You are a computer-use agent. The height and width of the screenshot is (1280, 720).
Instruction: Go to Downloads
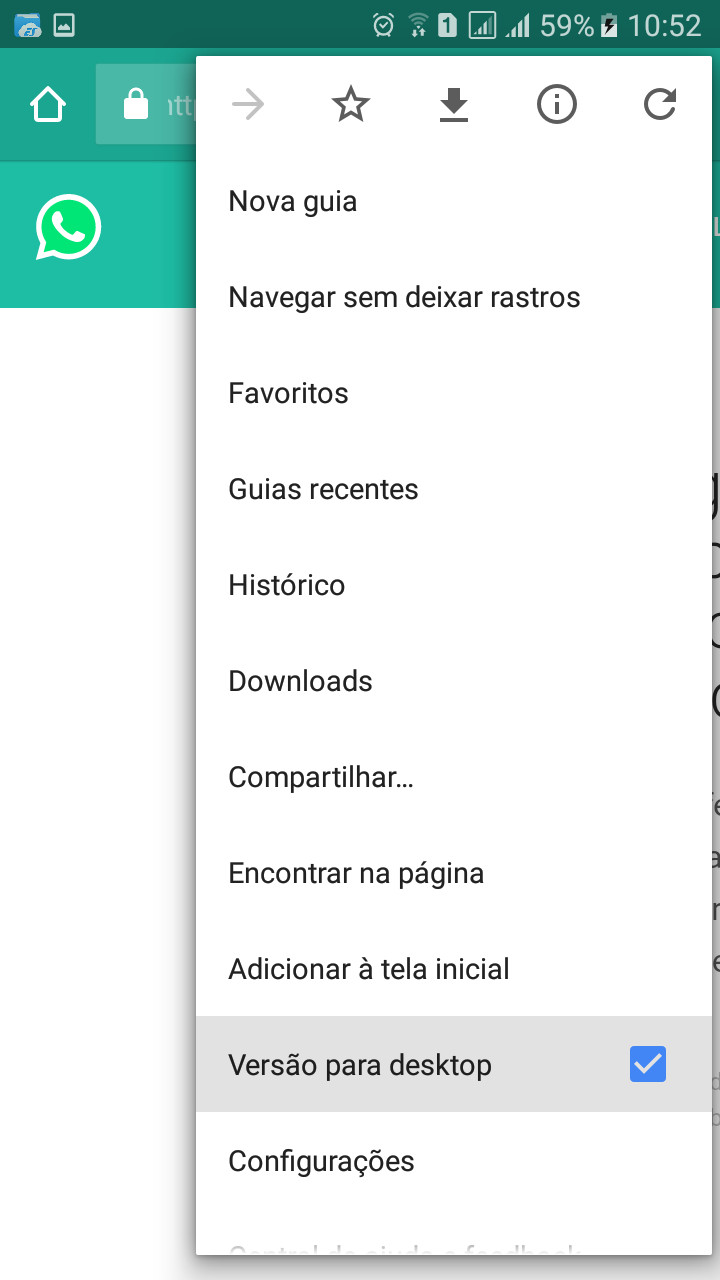[300, 681]
